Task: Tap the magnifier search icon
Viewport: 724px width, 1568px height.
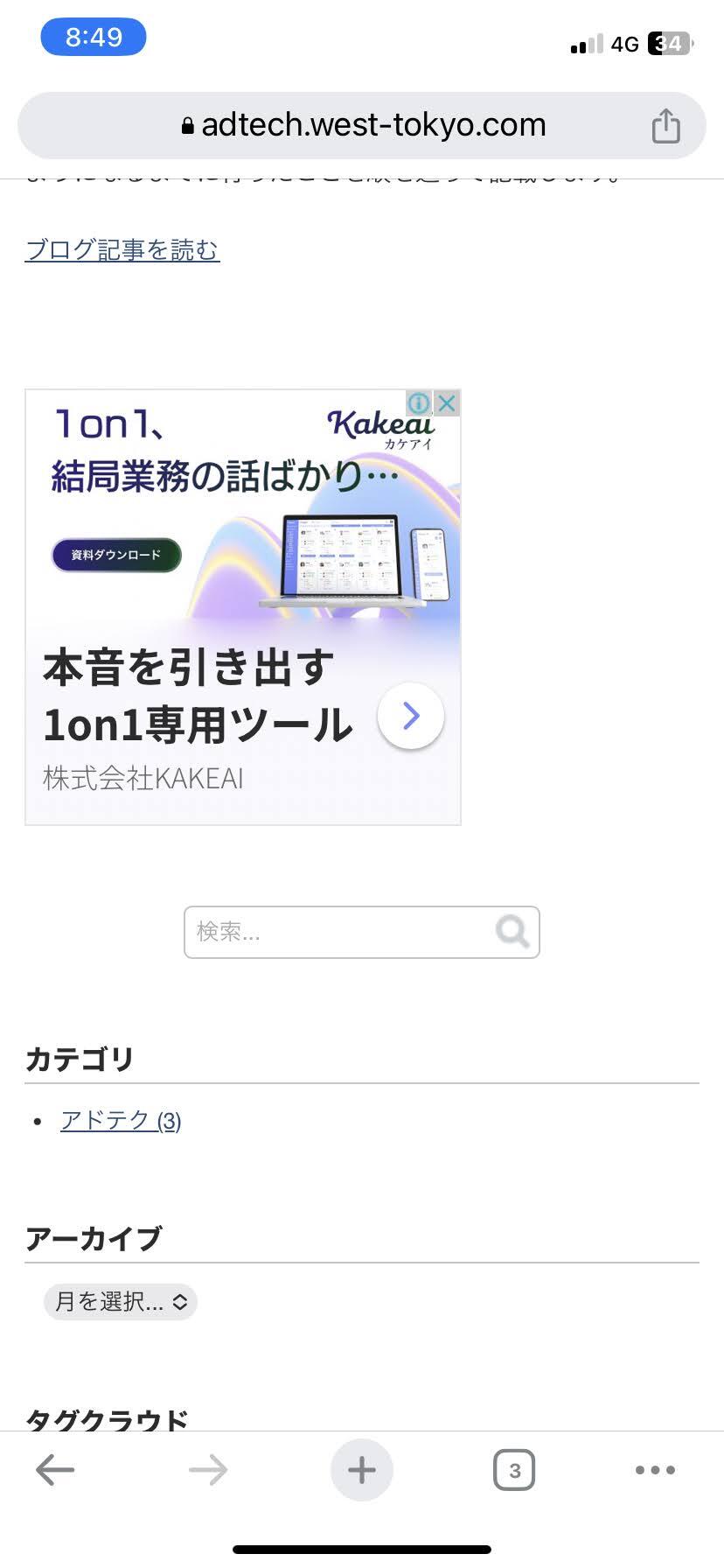Action: pyautogui.click(x=512, y=932)
